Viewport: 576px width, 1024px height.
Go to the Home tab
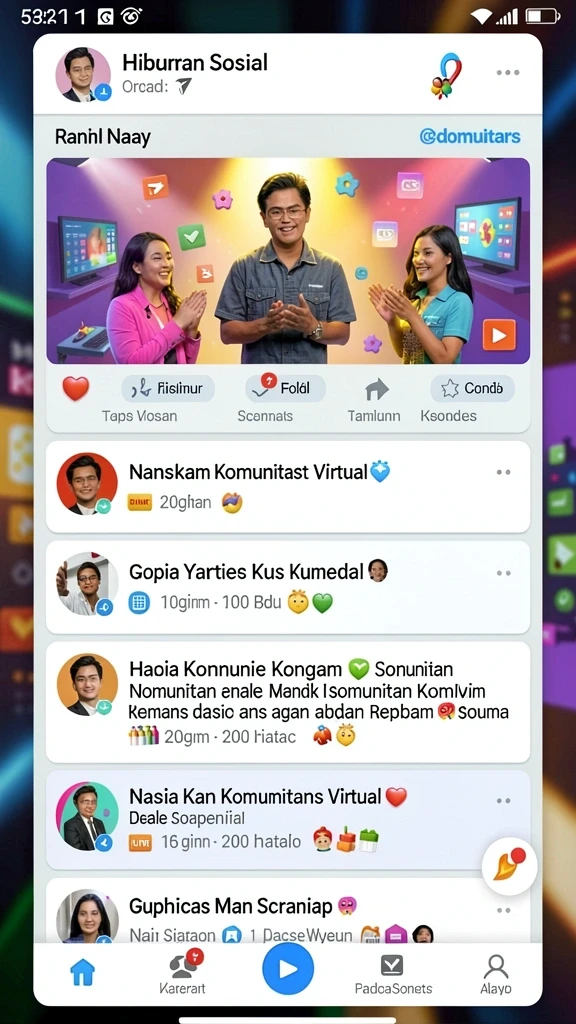pyautogui.click(x=82, y=972)
